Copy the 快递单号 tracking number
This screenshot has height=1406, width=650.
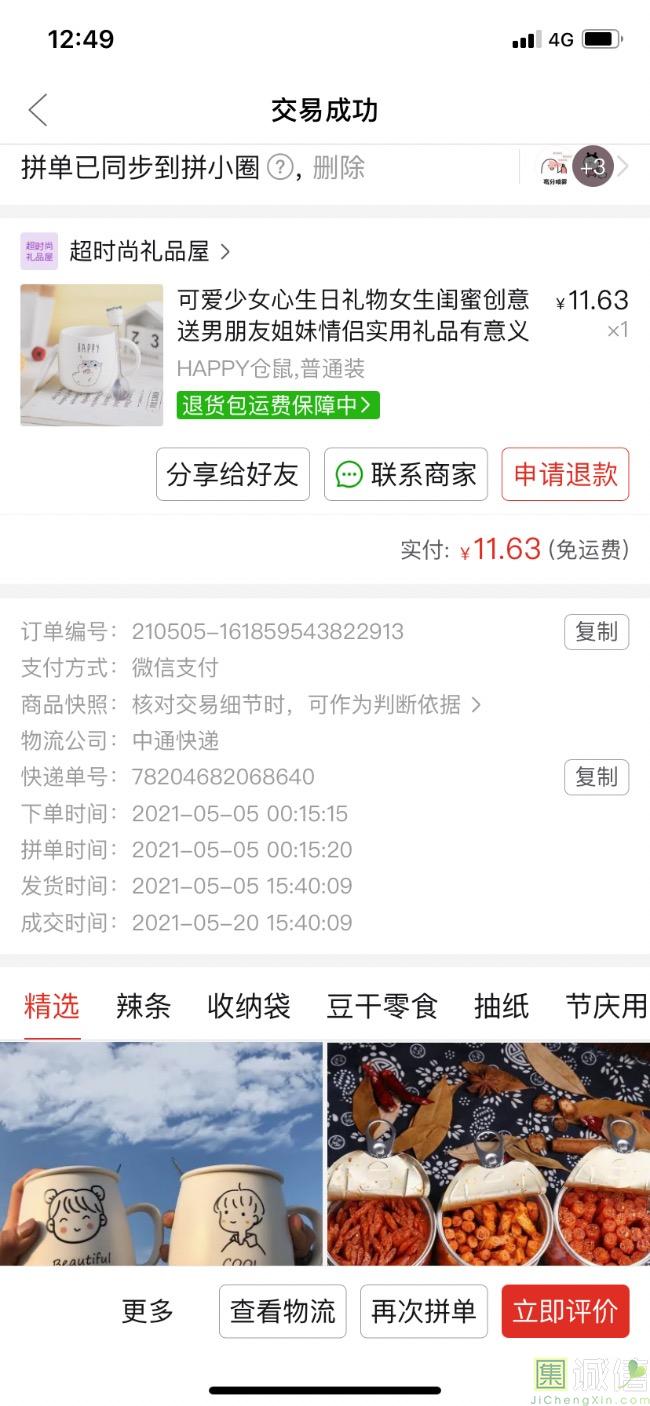point(596,777)
